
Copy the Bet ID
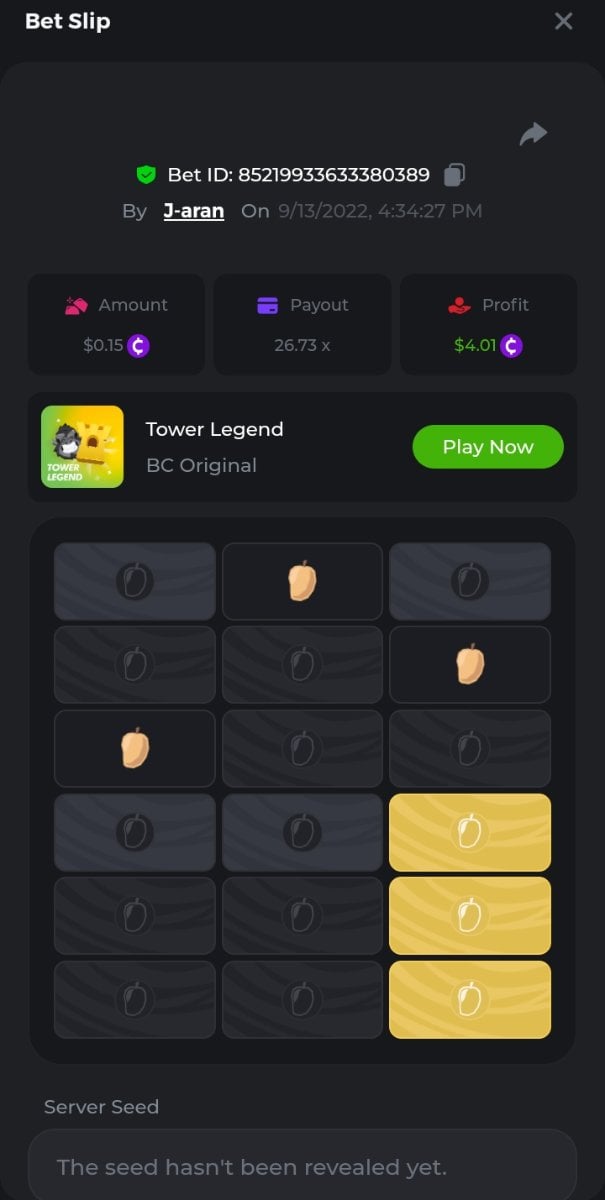454,175
